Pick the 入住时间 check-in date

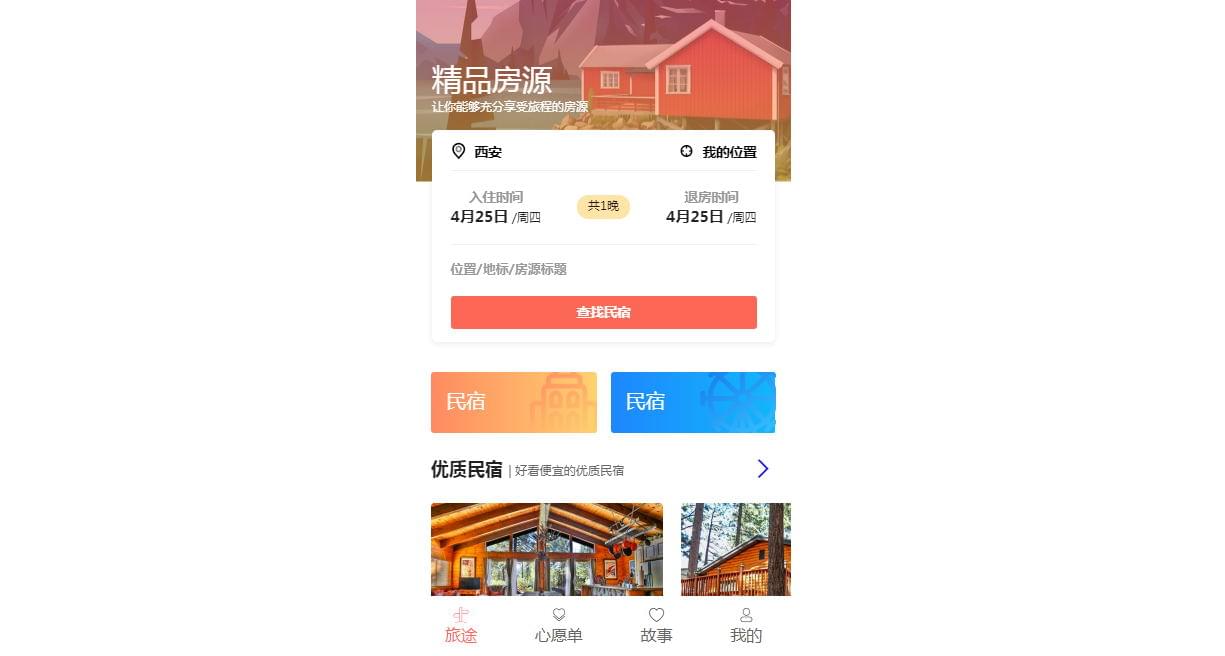496,208
